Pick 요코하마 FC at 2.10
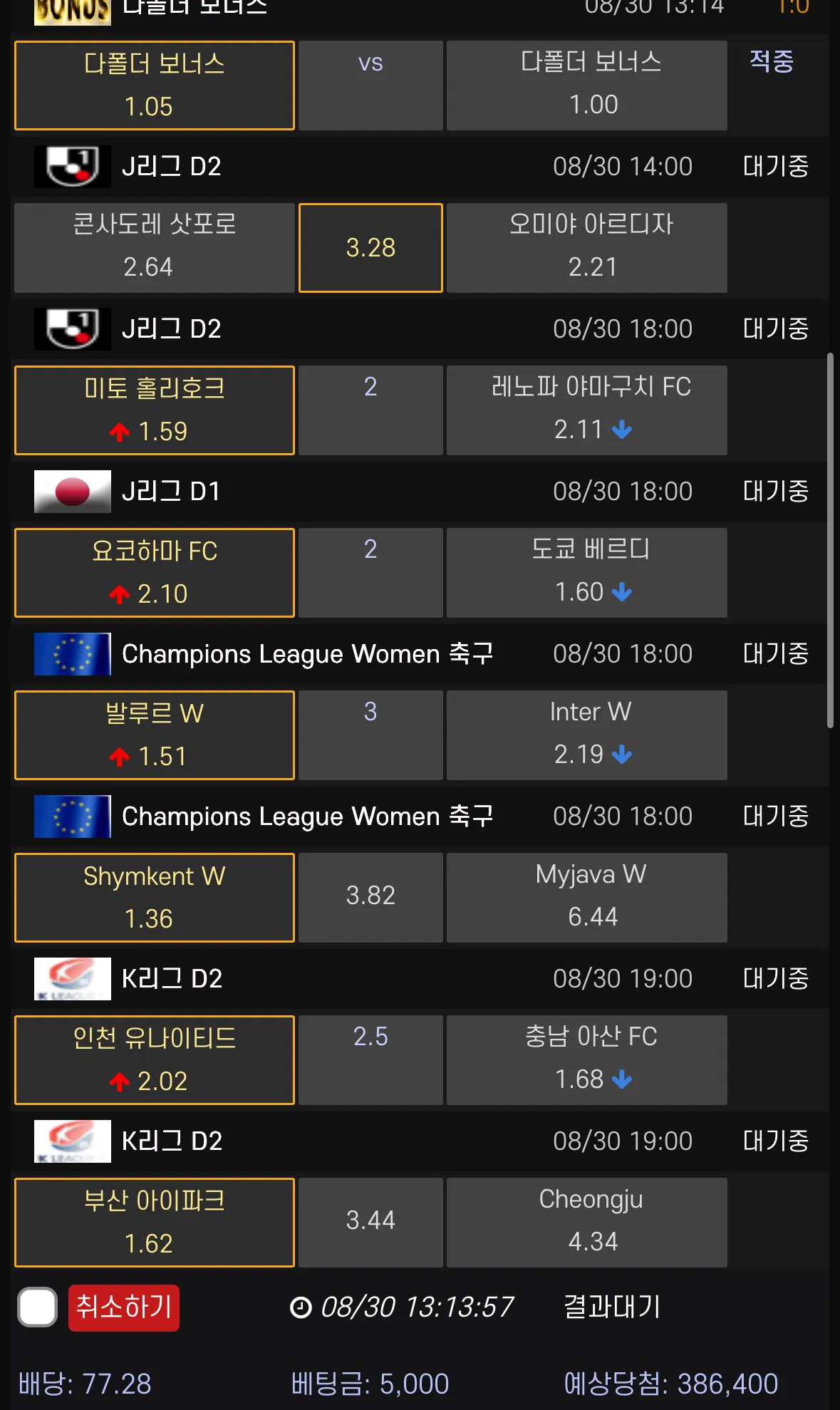Viewport: 840px width, 1410px height. 154,572
